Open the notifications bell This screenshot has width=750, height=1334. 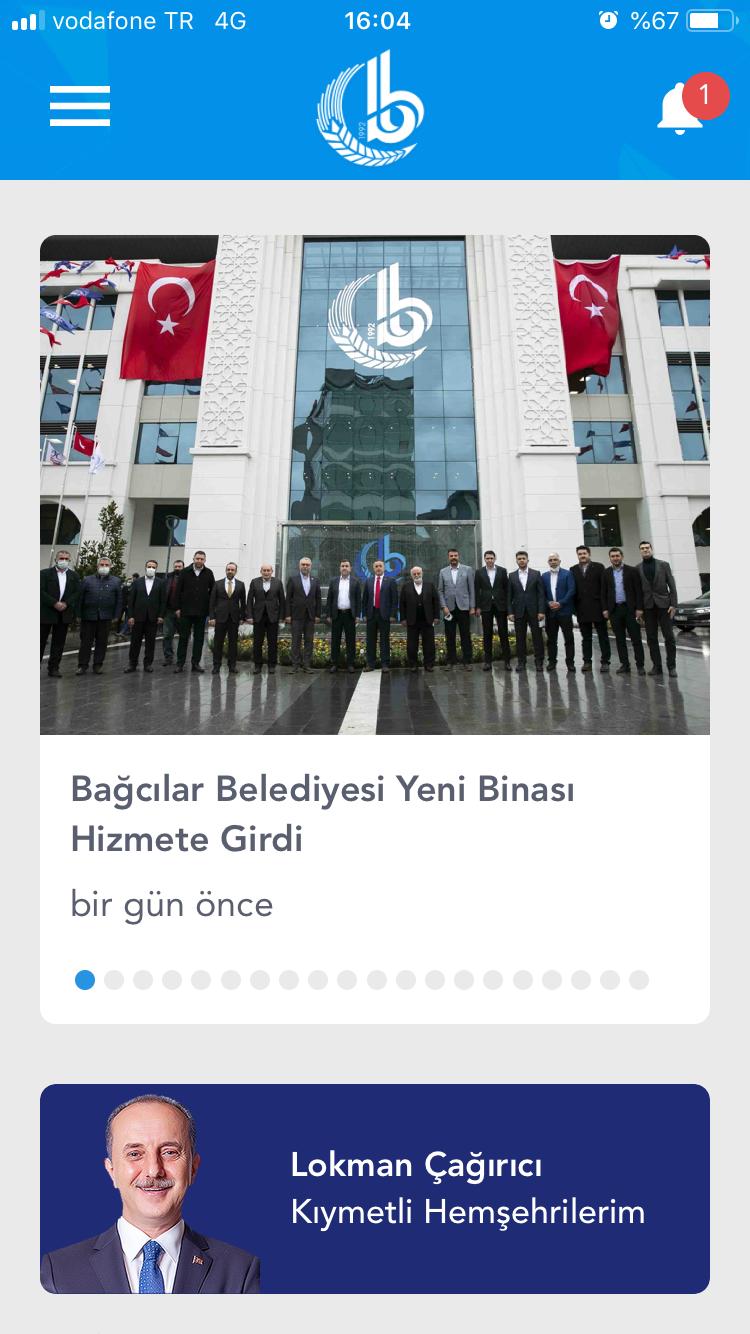point(680,108)
